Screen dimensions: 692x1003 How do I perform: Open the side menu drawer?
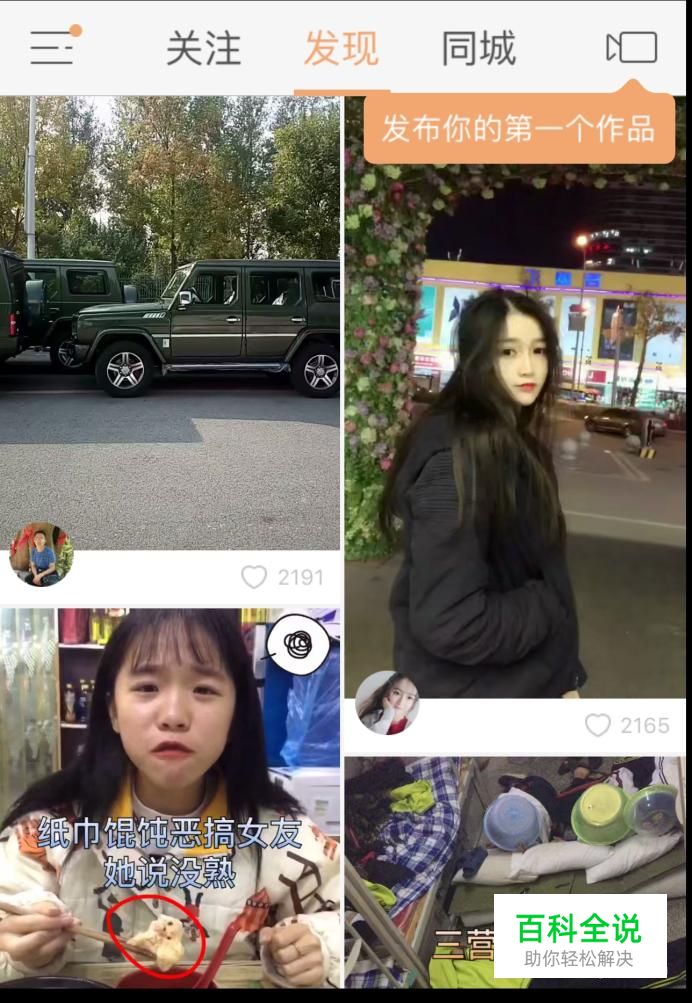coord(54,47)
